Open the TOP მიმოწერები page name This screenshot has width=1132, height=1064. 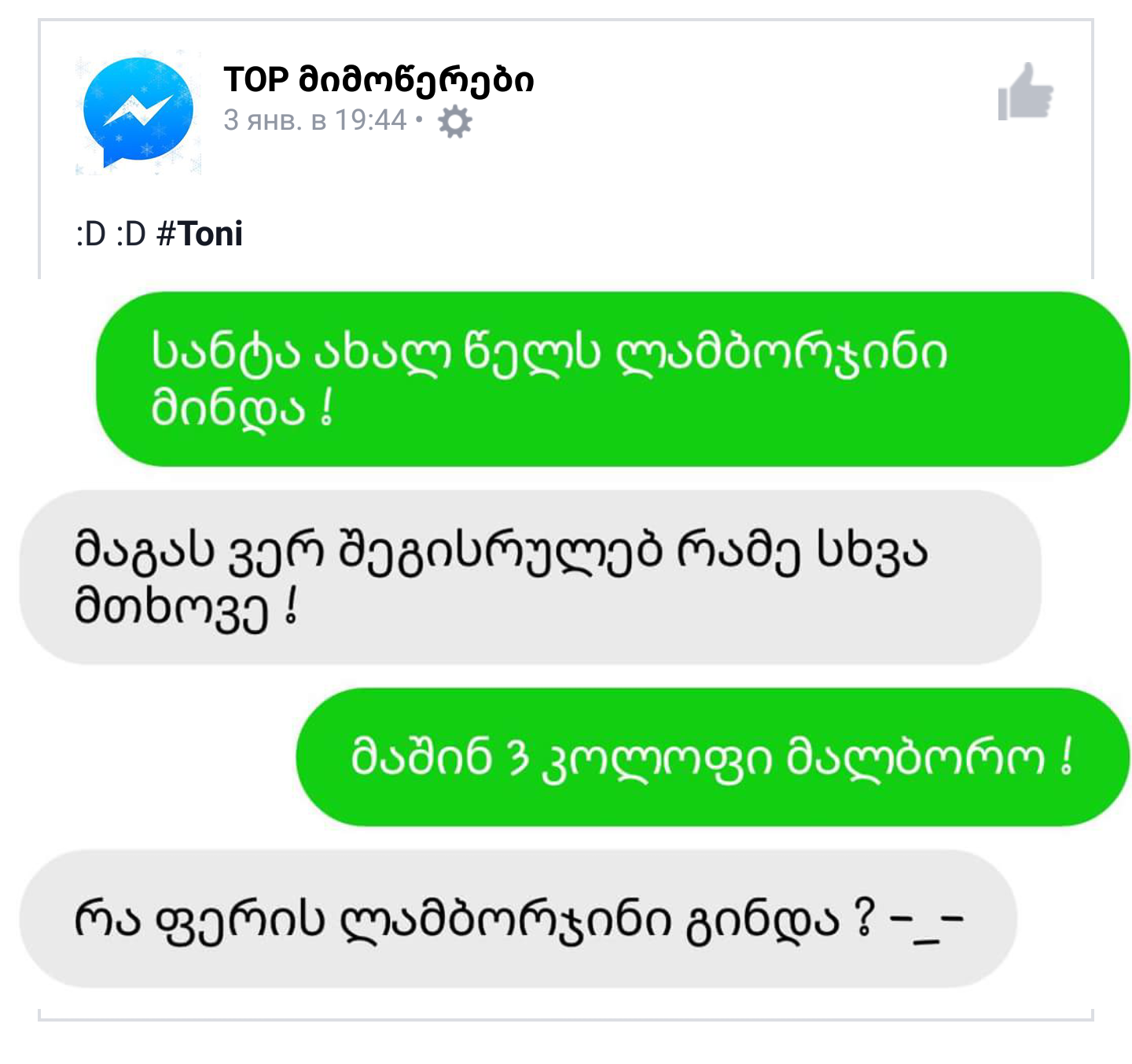(378, 79)
